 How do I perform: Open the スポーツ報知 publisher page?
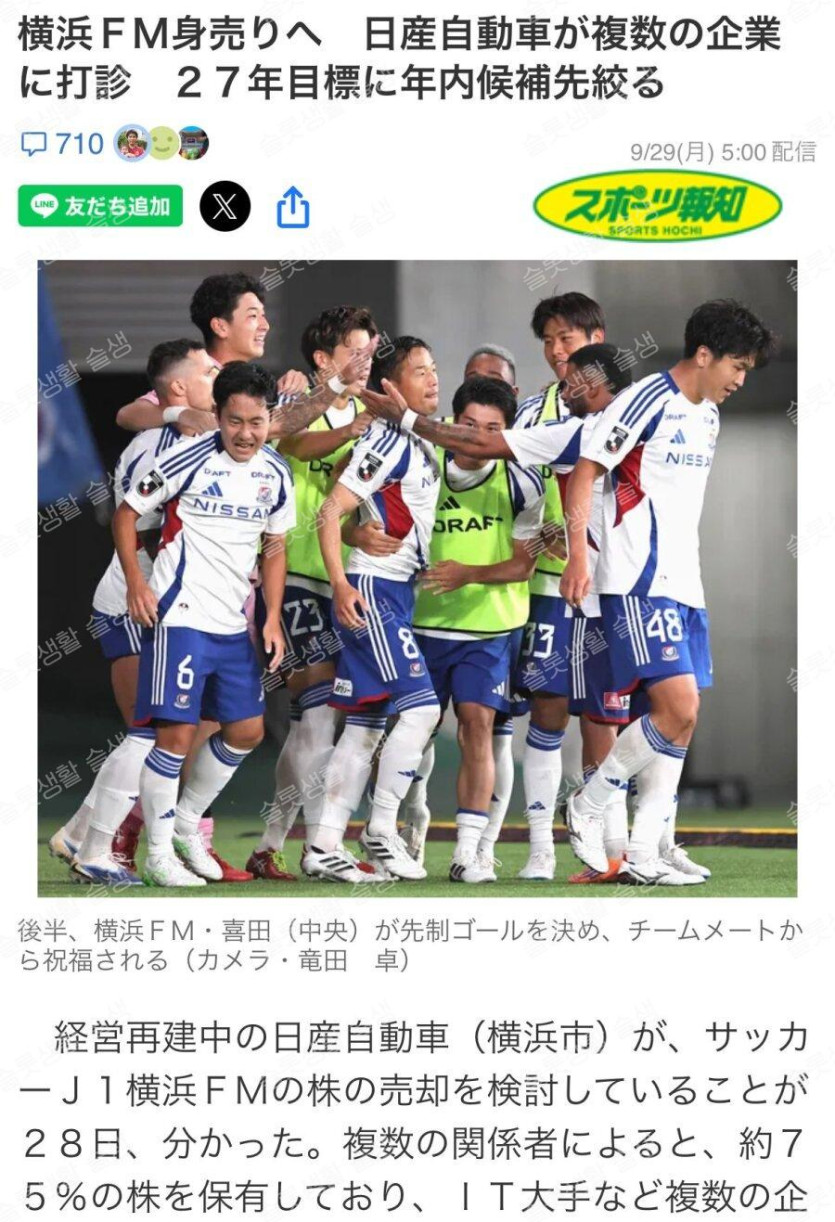click(657, 206)
